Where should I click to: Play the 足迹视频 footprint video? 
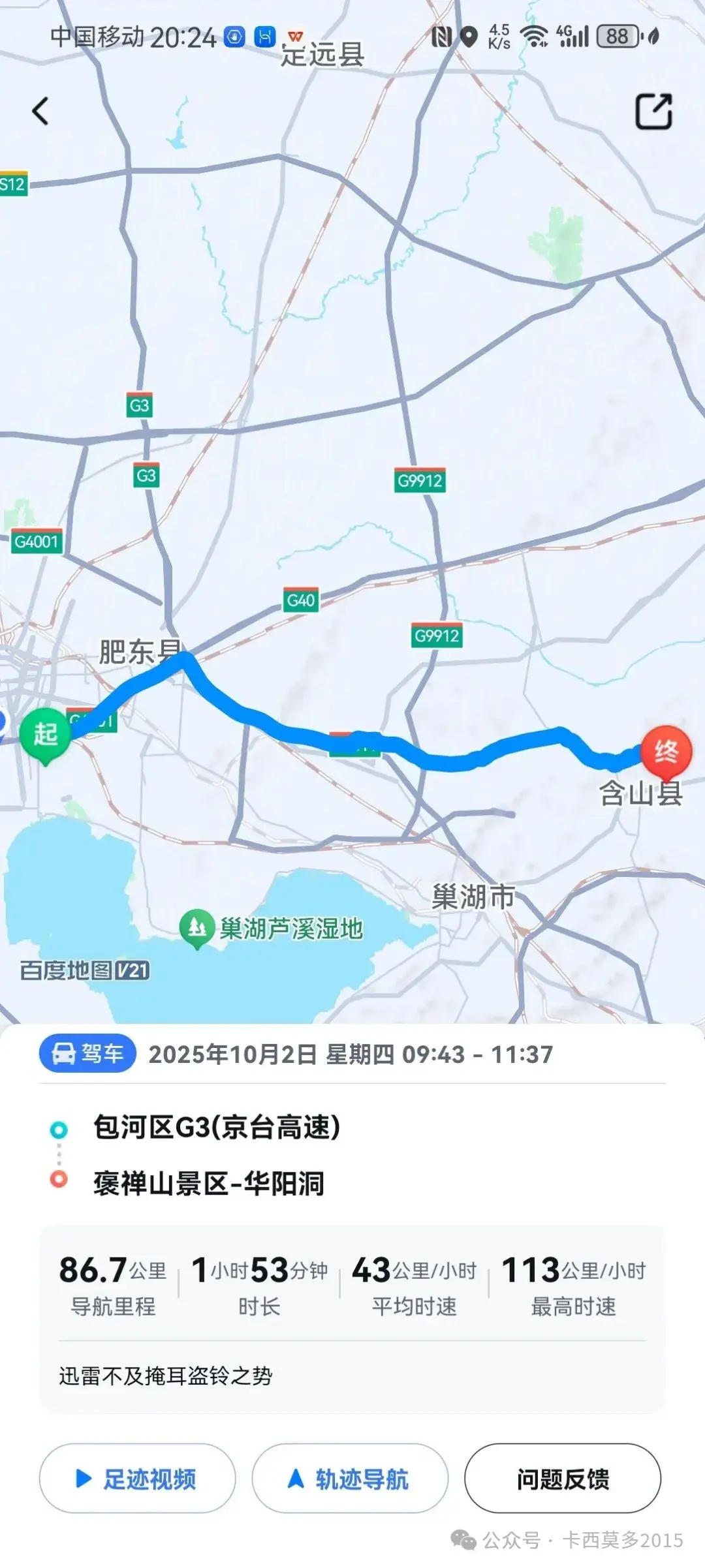[137, 1478]
